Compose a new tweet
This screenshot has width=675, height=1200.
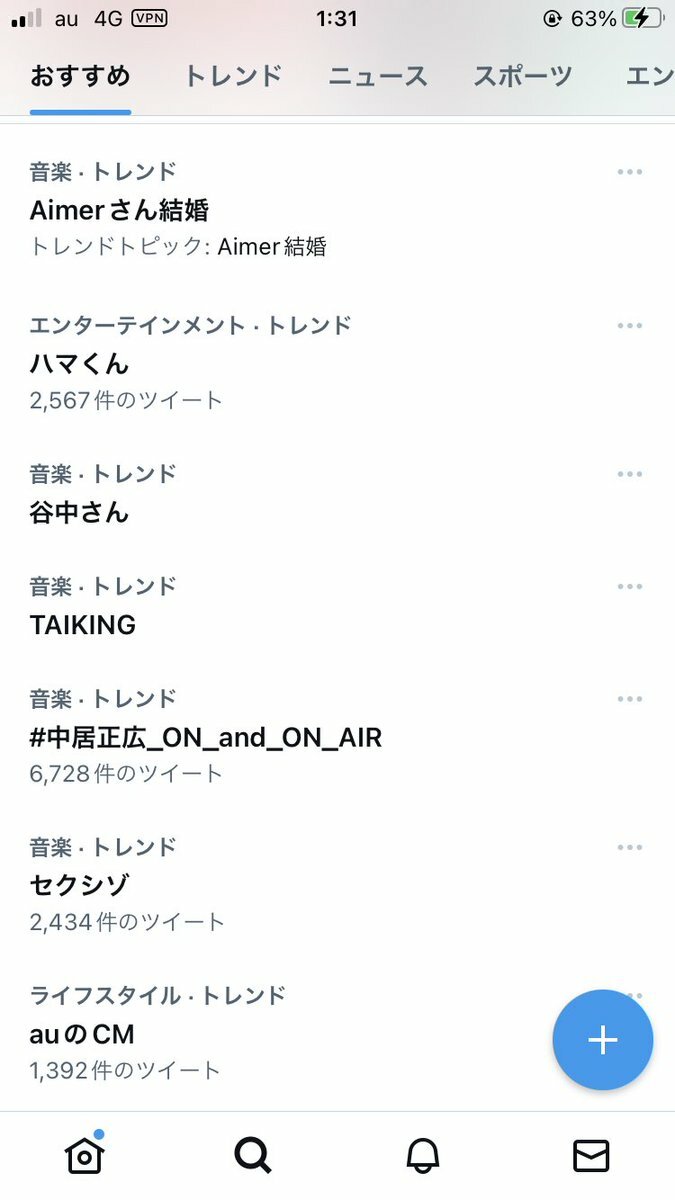(x=602, y=1040)
